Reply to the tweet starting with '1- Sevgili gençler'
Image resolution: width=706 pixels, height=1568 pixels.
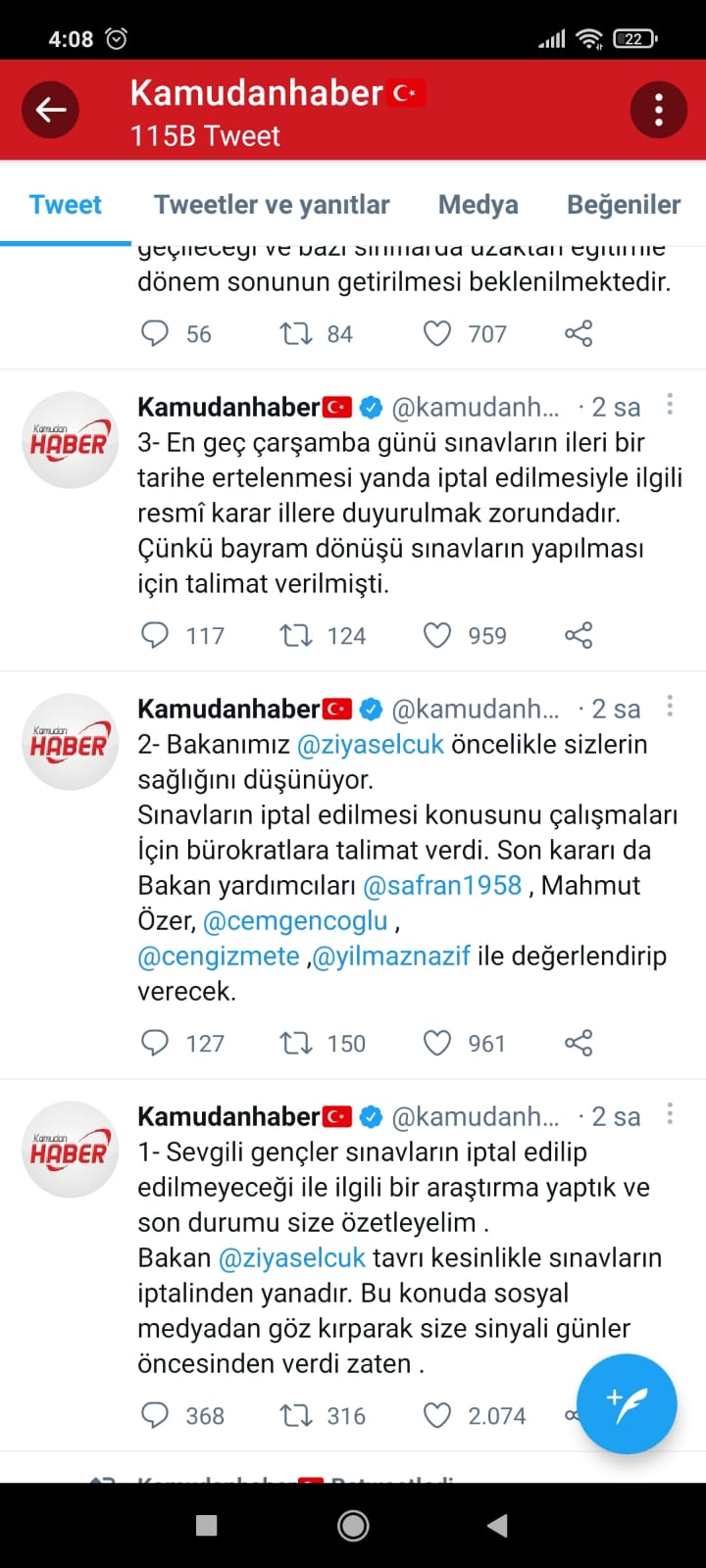(155, 1416)
